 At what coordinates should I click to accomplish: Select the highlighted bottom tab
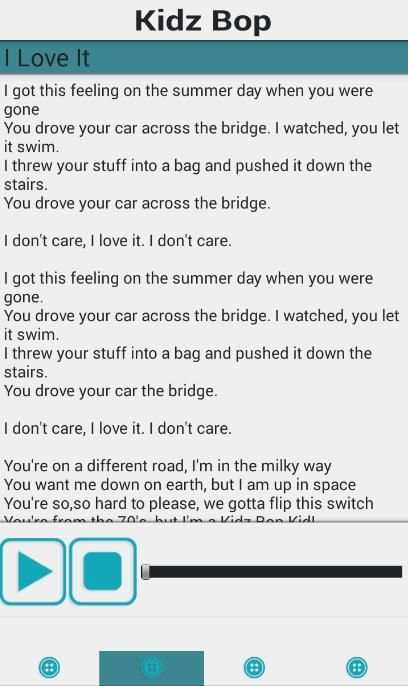click(x=151, y=668)
